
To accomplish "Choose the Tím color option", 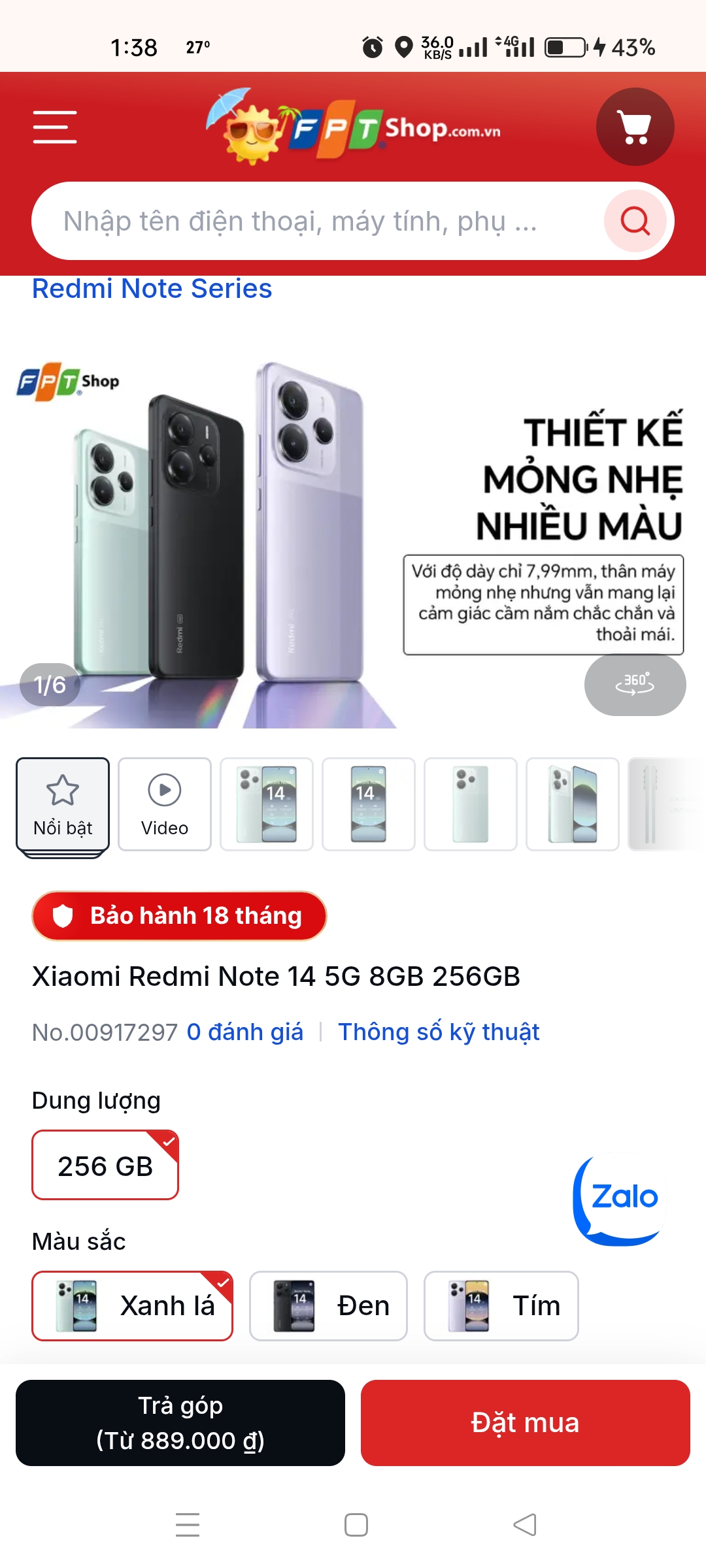I will pyautogui.click(x=501, y=1306).
